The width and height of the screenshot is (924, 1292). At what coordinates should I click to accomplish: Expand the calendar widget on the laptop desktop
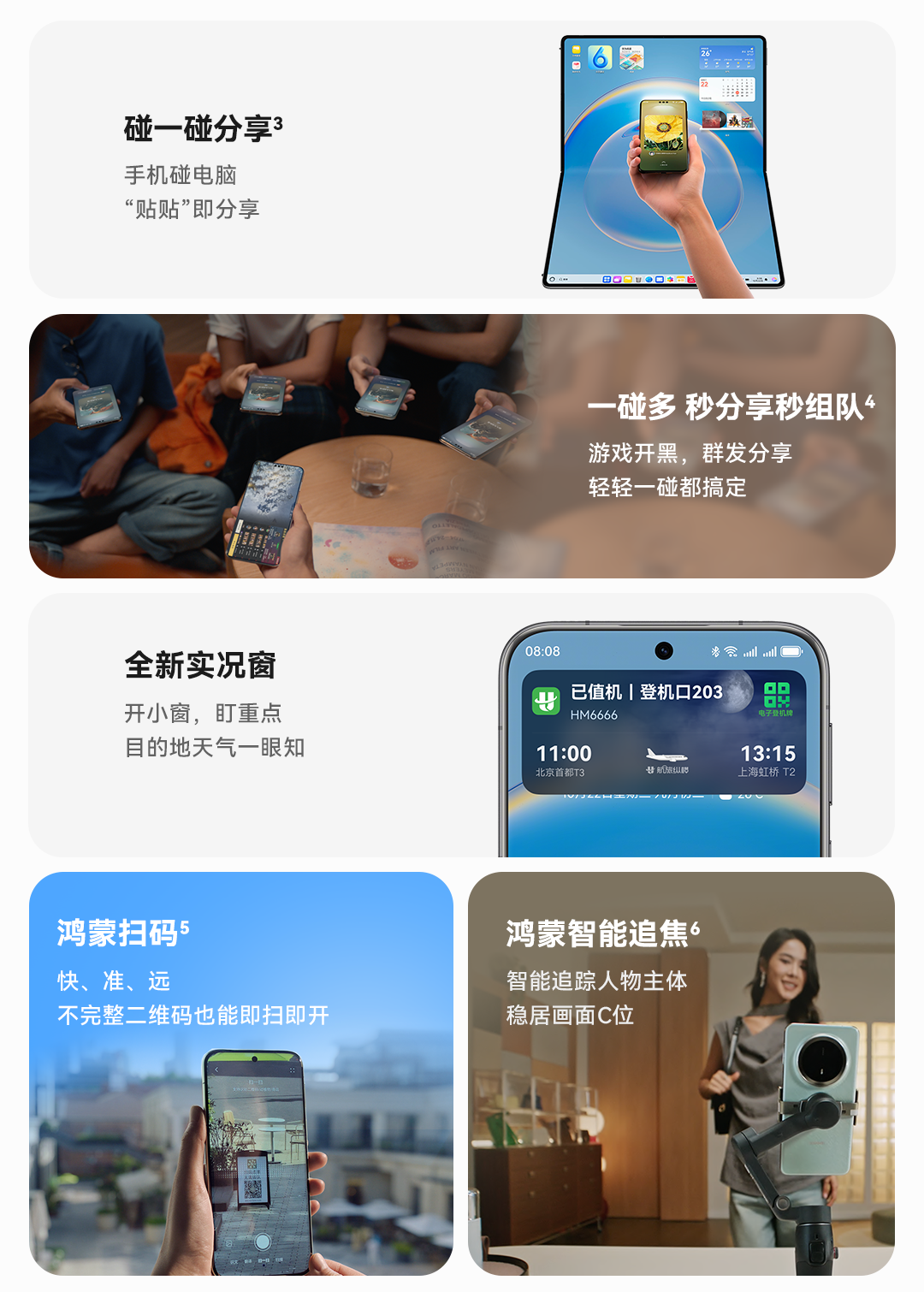[727, 88]
